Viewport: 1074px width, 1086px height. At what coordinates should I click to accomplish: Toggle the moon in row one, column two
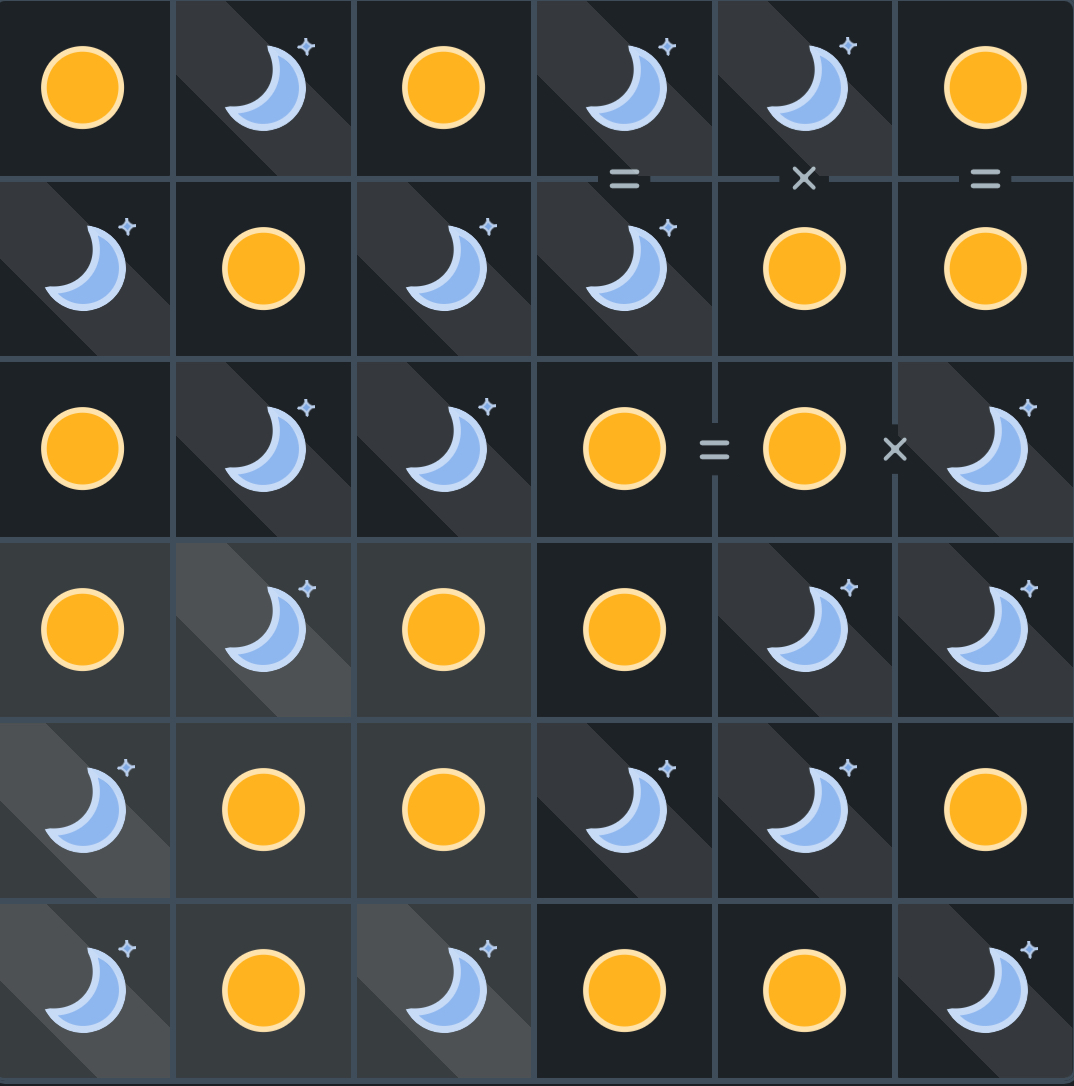point(264,88)
